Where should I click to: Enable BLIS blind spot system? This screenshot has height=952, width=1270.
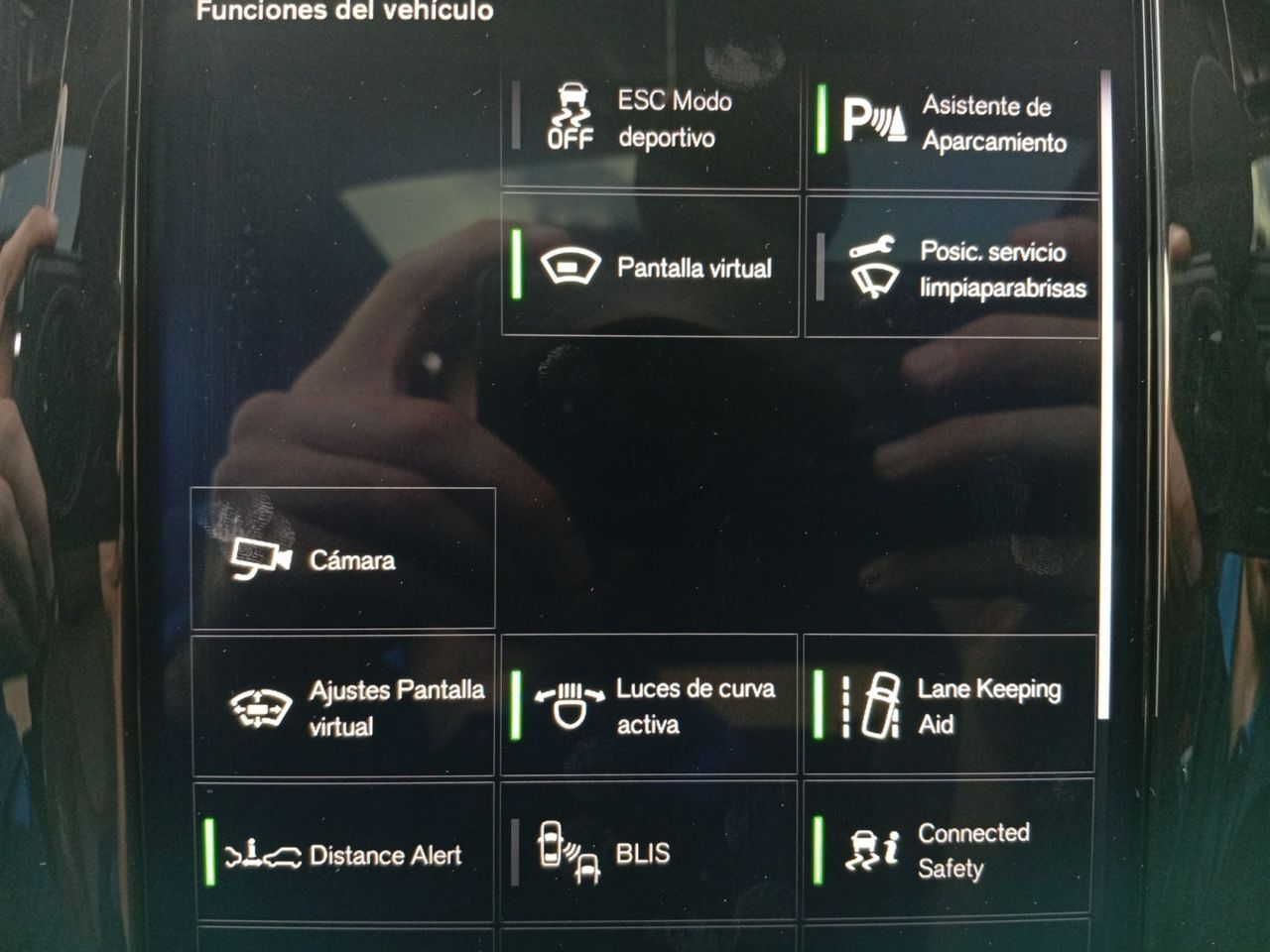point(650,853)
